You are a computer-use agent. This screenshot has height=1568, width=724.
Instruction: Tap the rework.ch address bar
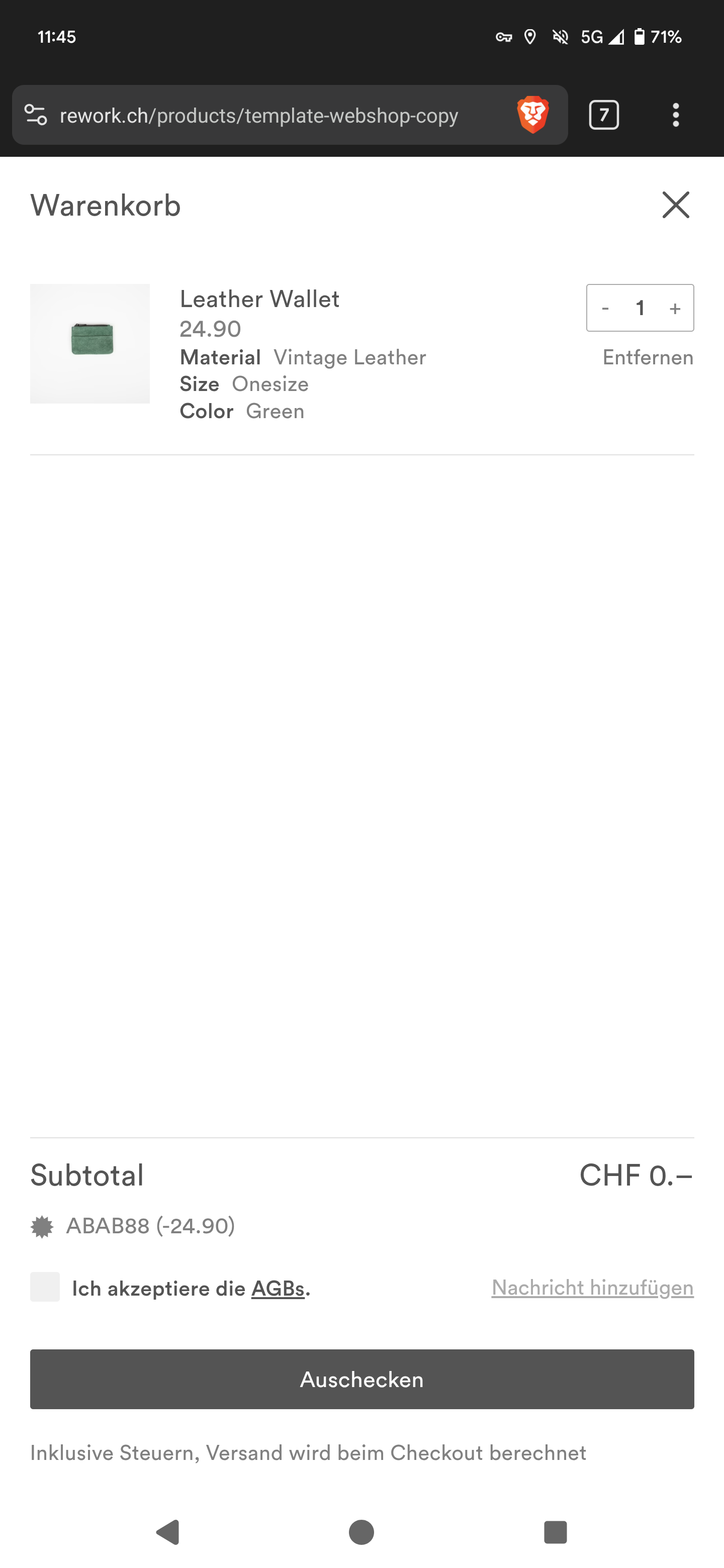pos(274,115)
